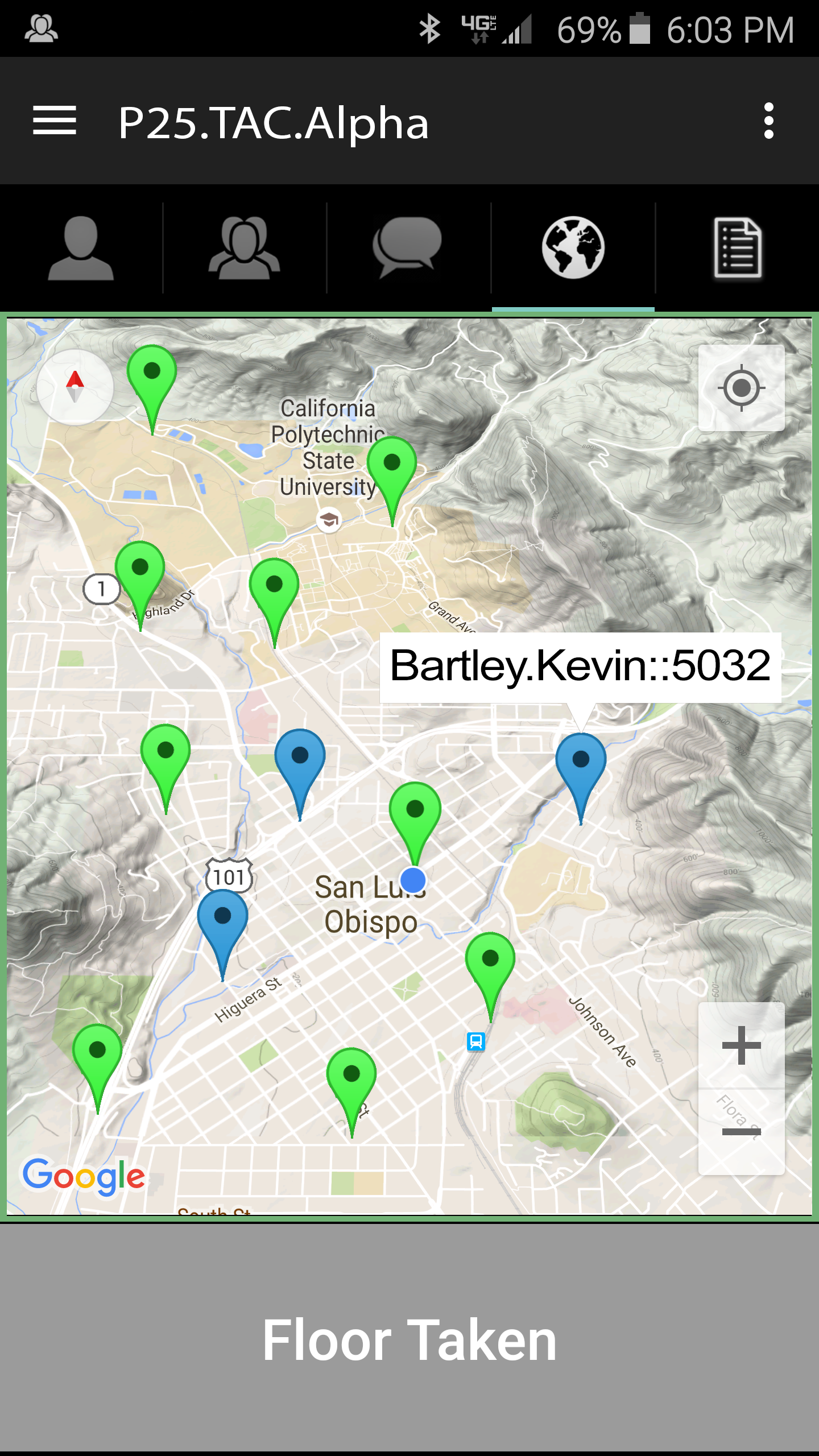Switch to the chat messages tab
Screen dimensions: 819x1456
point(407,248)
